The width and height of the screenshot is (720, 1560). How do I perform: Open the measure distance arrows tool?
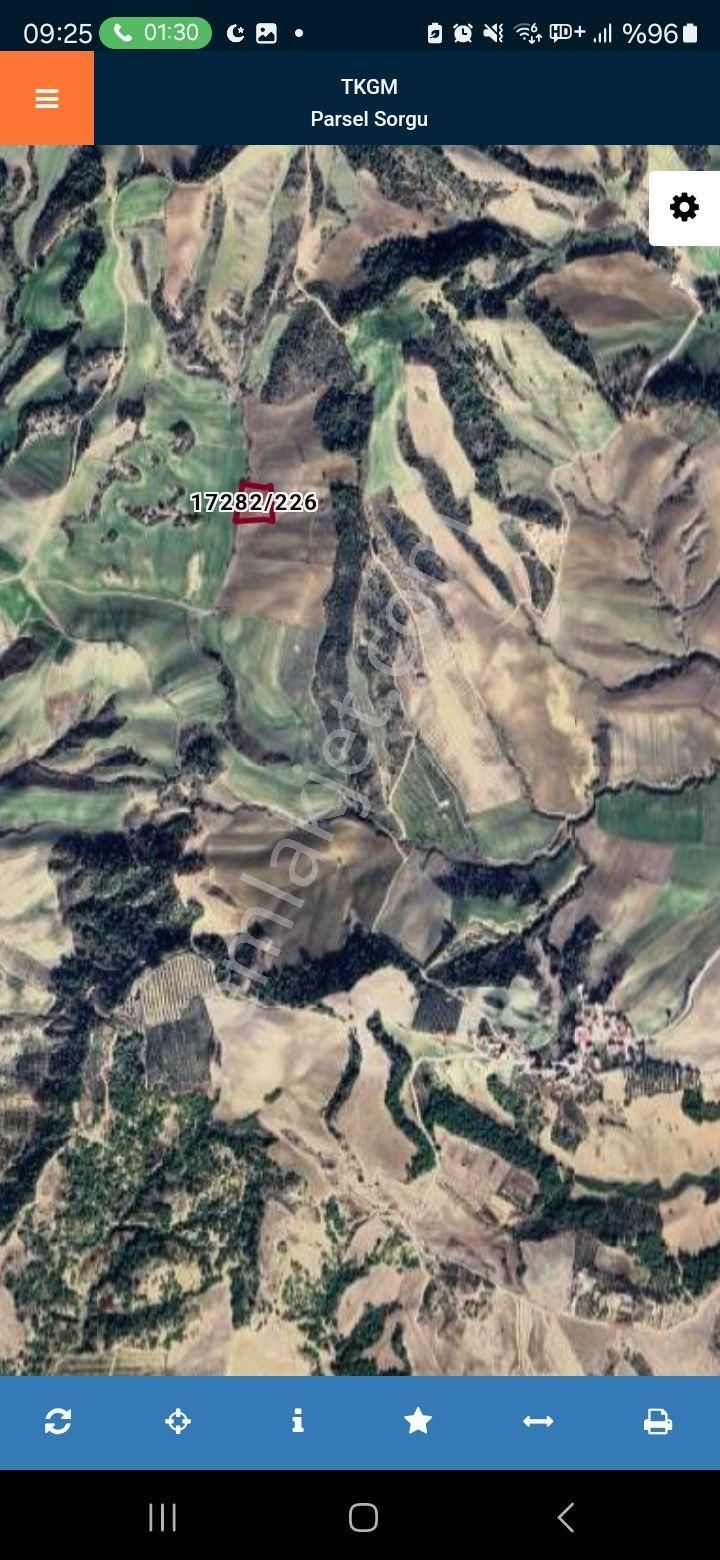coord(538,1421)
